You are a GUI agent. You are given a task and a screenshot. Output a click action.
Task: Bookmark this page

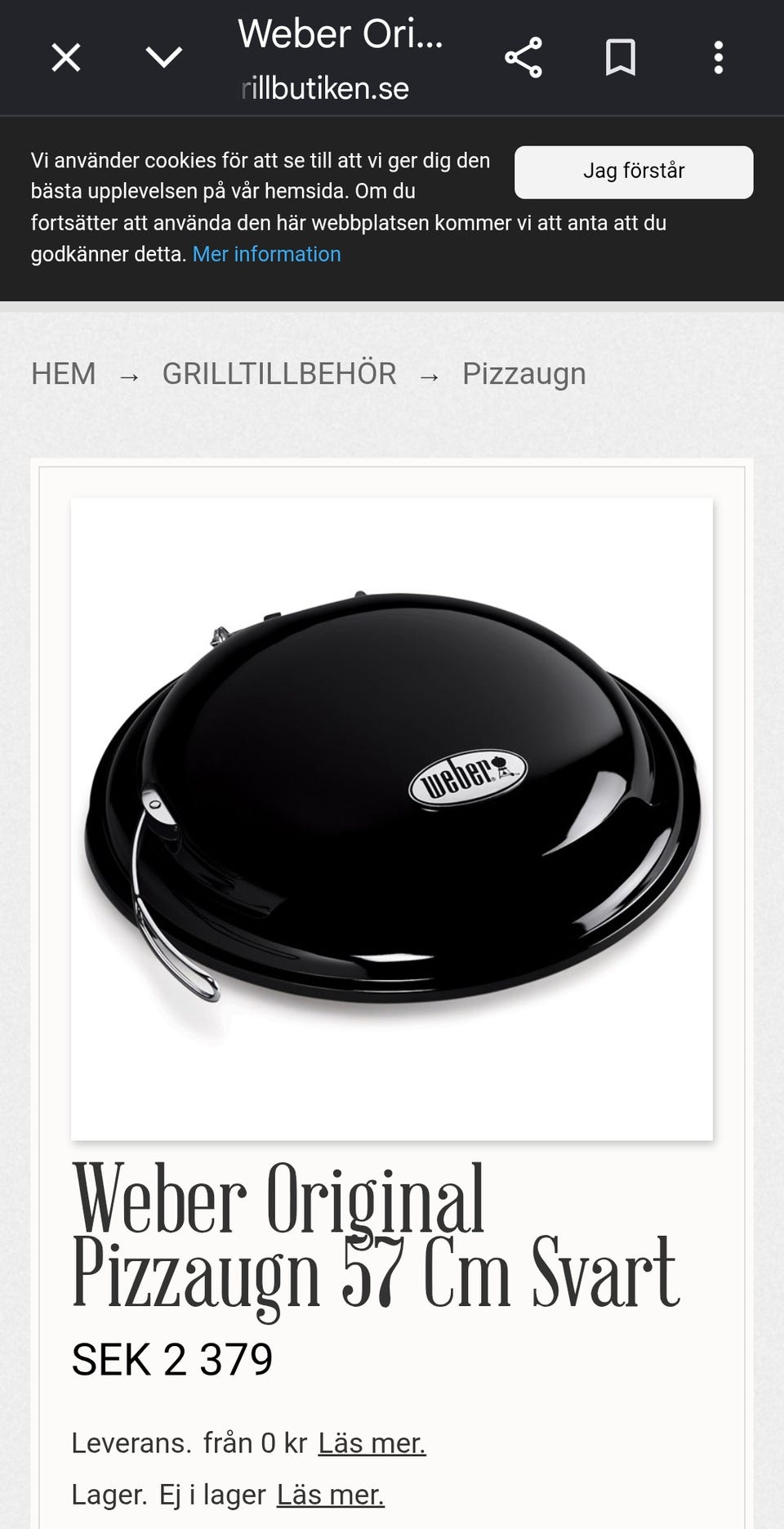621,58
